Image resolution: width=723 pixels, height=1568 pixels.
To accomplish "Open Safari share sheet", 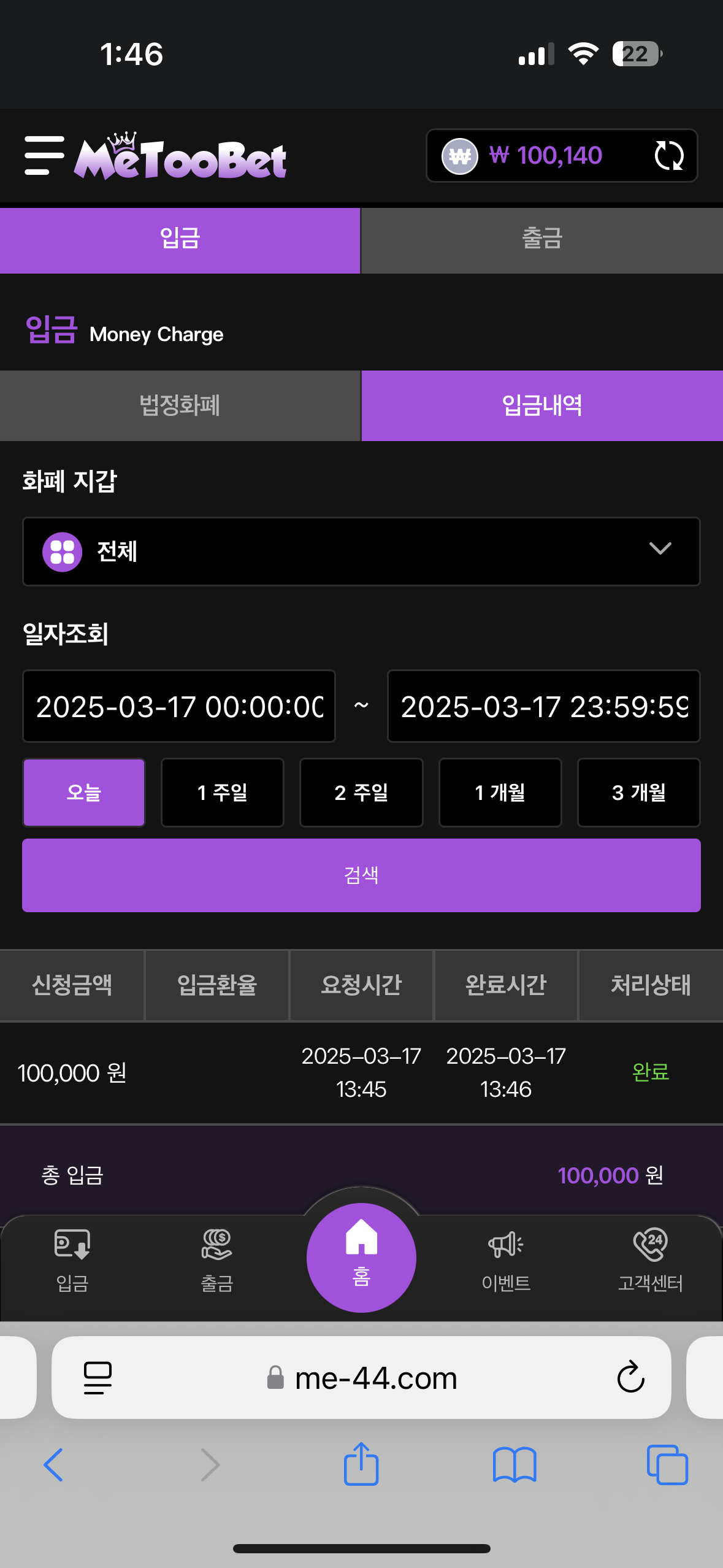I will click(x=361, y=1464).
